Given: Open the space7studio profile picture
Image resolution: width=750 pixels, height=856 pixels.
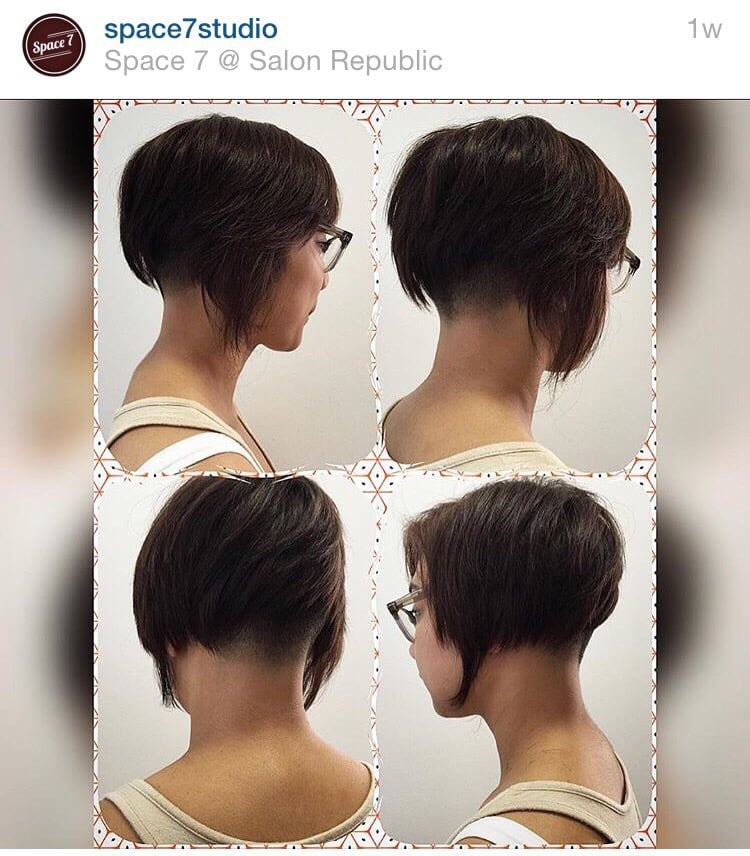Looking at the screenshot, I should tap(54, 45).
